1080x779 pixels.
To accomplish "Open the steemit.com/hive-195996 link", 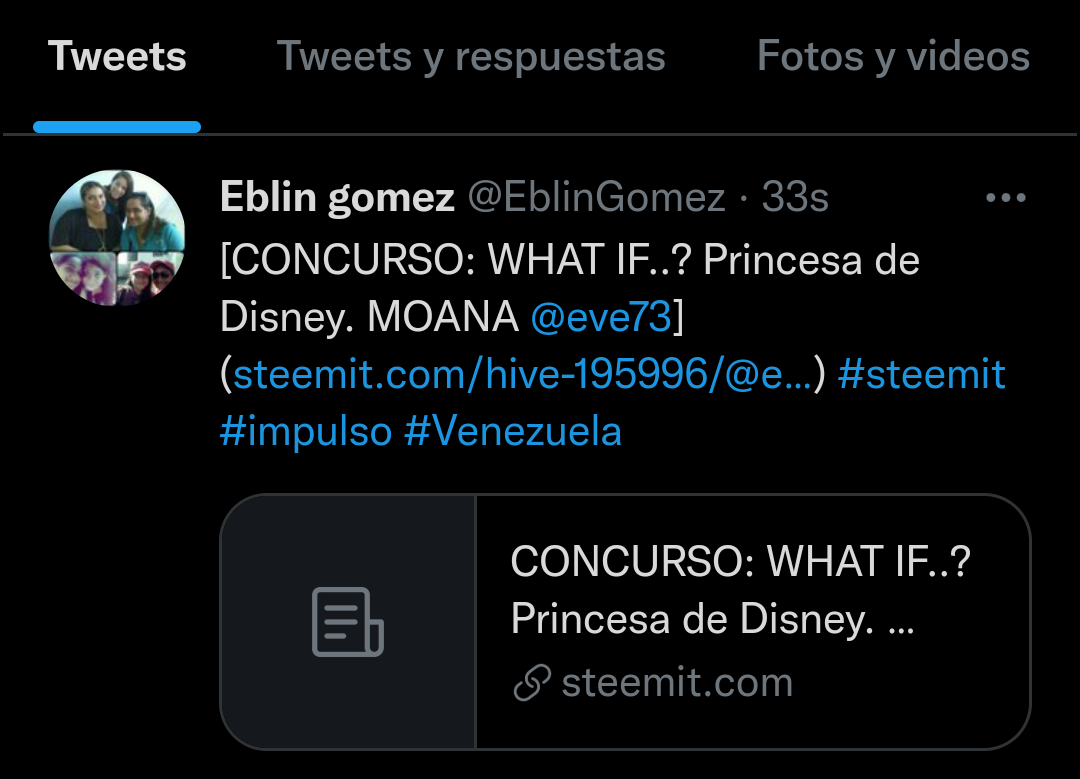I will point(523,375).
